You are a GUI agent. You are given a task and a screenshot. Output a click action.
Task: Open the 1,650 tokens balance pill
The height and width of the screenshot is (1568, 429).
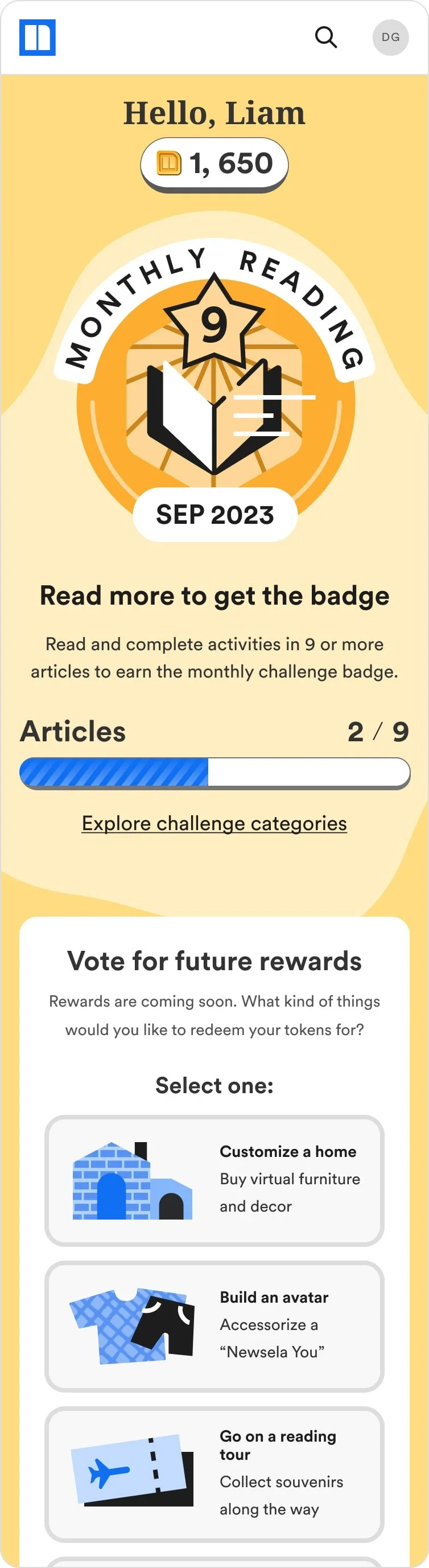214,165
